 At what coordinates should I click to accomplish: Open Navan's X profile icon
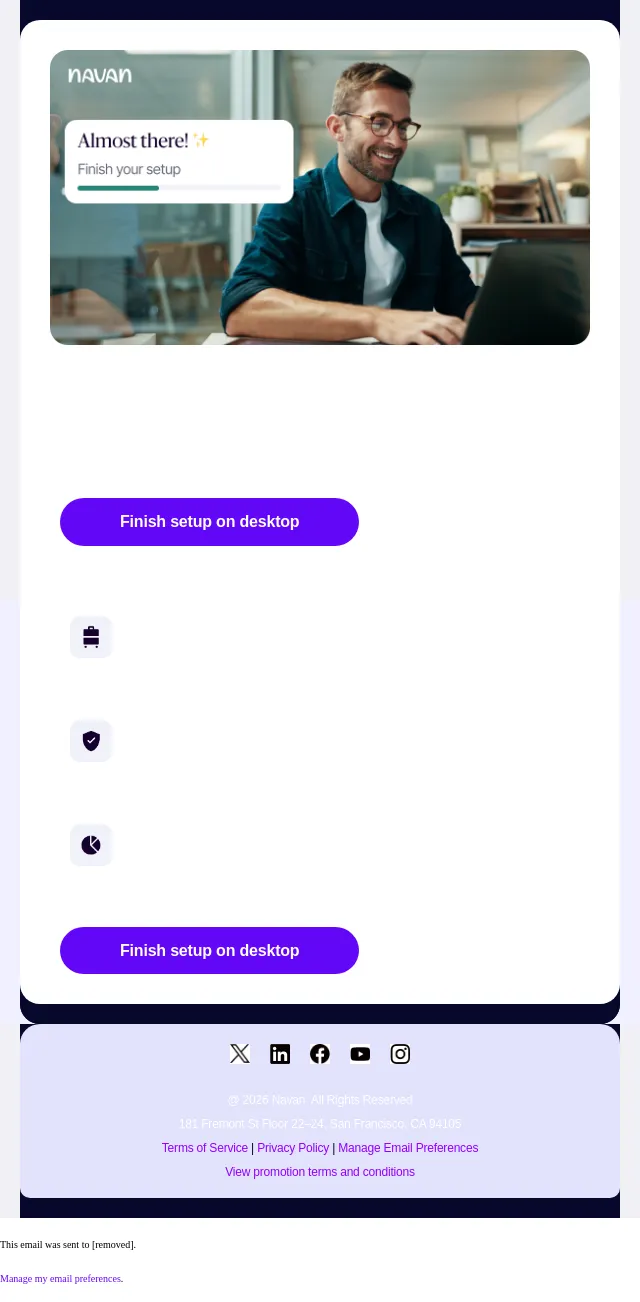click(x=240, y=1054)
